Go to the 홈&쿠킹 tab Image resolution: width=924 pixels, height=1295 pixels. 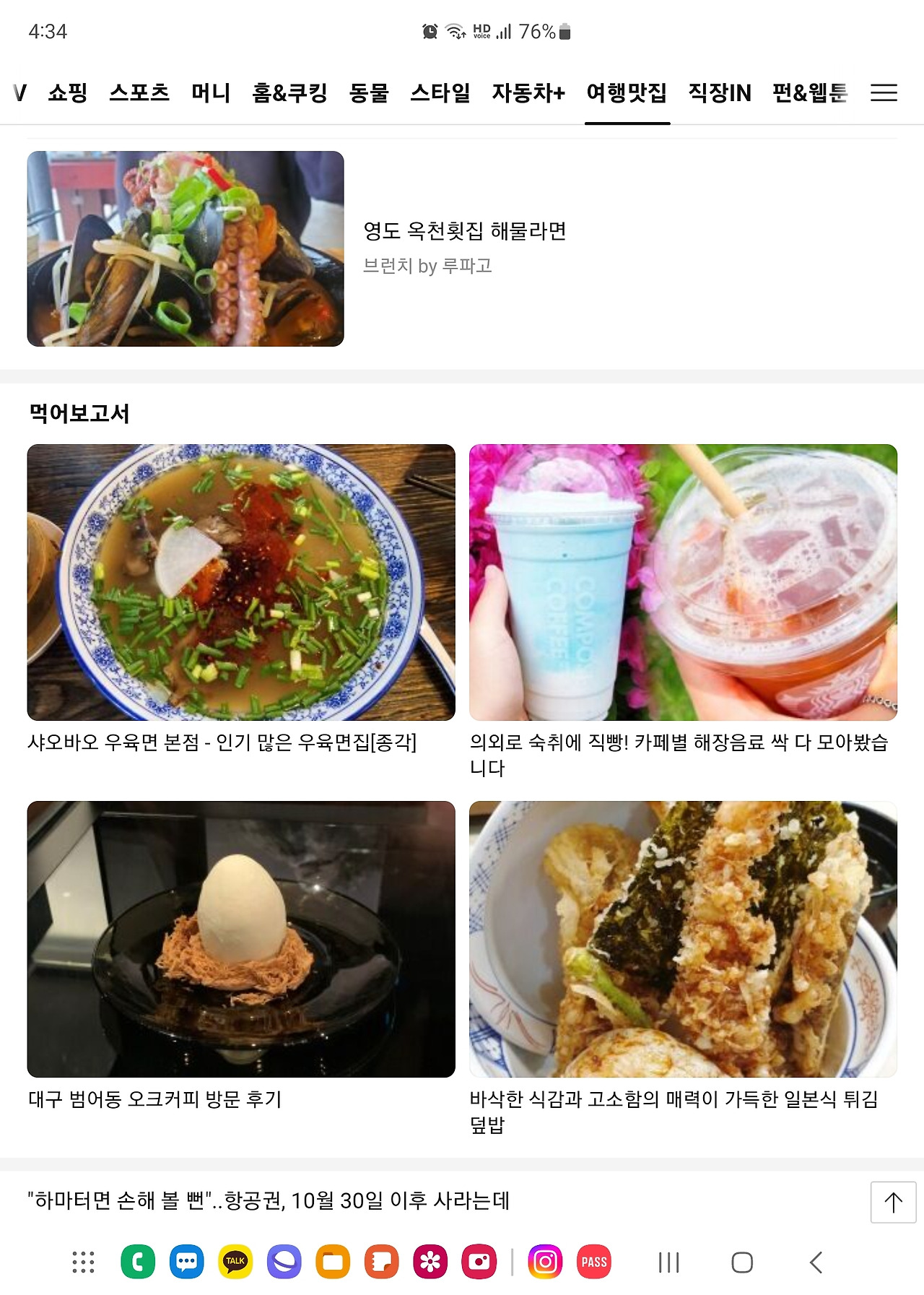point(289,92)
